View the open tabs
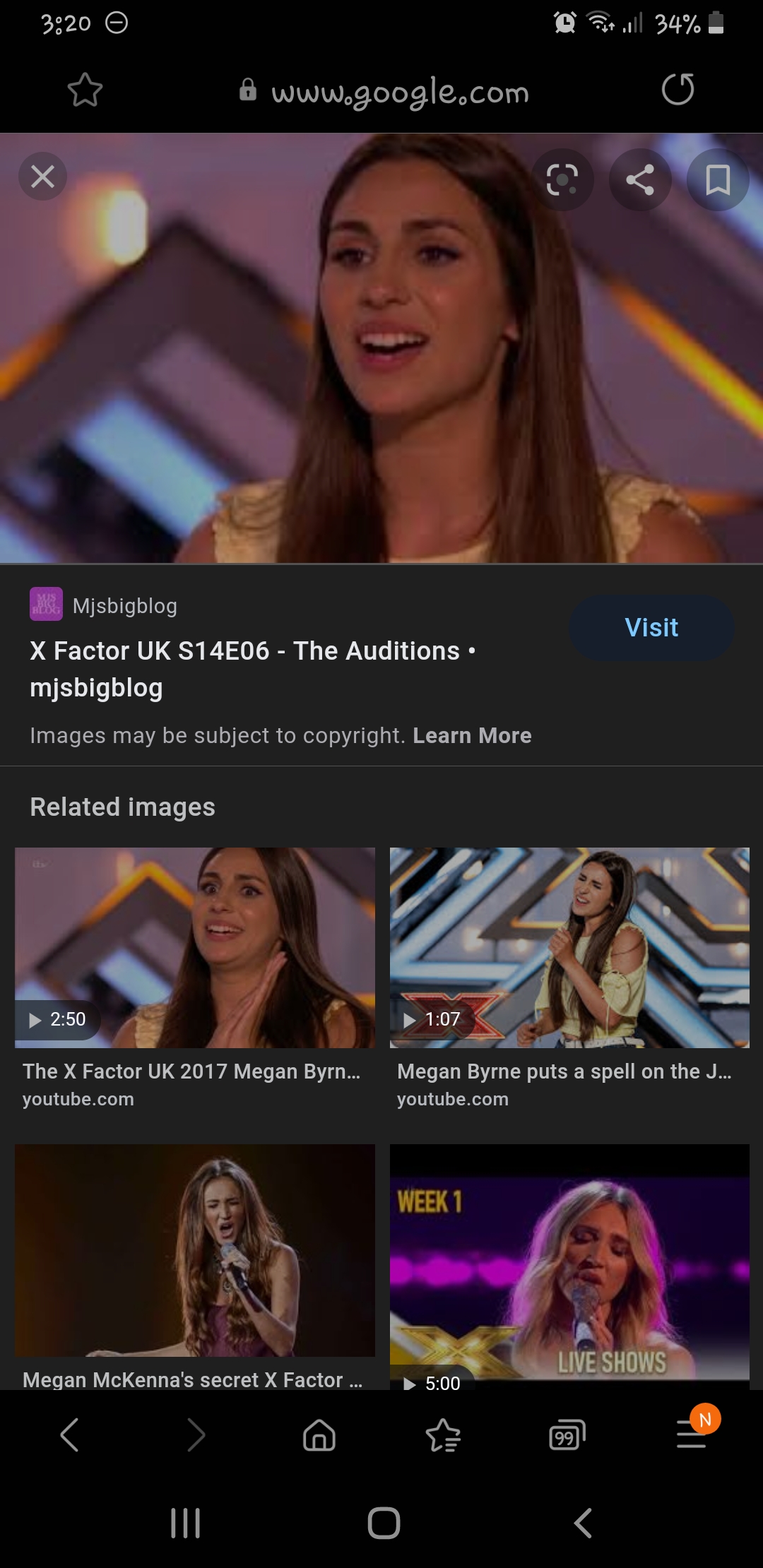This screenshot has width=763, height=1568. (567, 1435)
